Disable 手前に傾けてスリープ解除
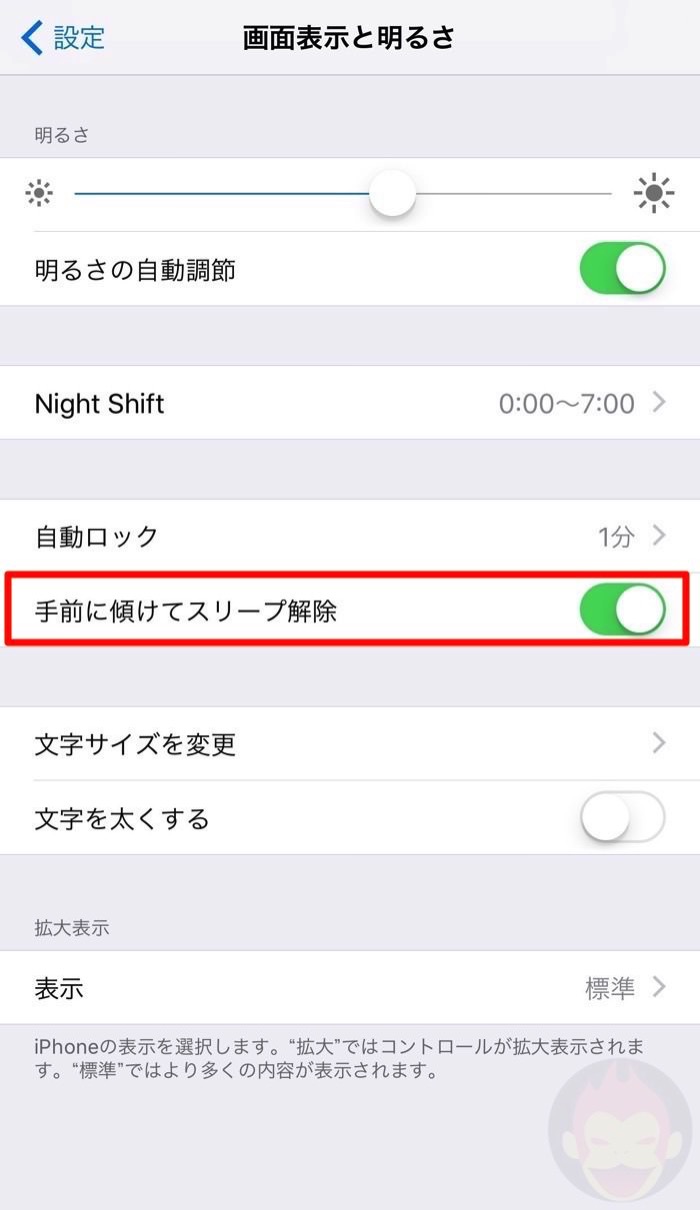Viewport: 700px width, 1210px height. pos(622,610)
